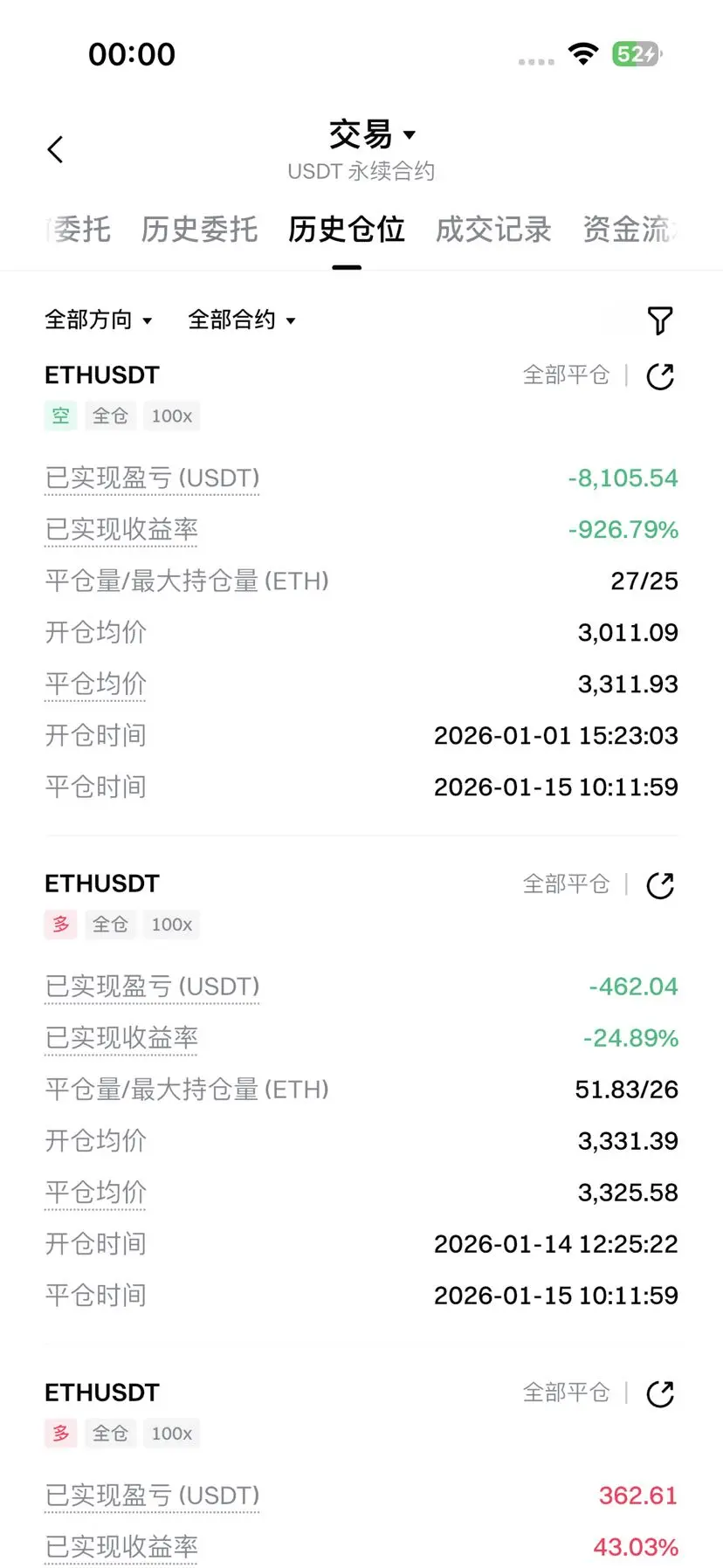This screenshot has height=1568, width=723.
Task: Open the 全部合约 contract filter
Action: tap(242, 320)
